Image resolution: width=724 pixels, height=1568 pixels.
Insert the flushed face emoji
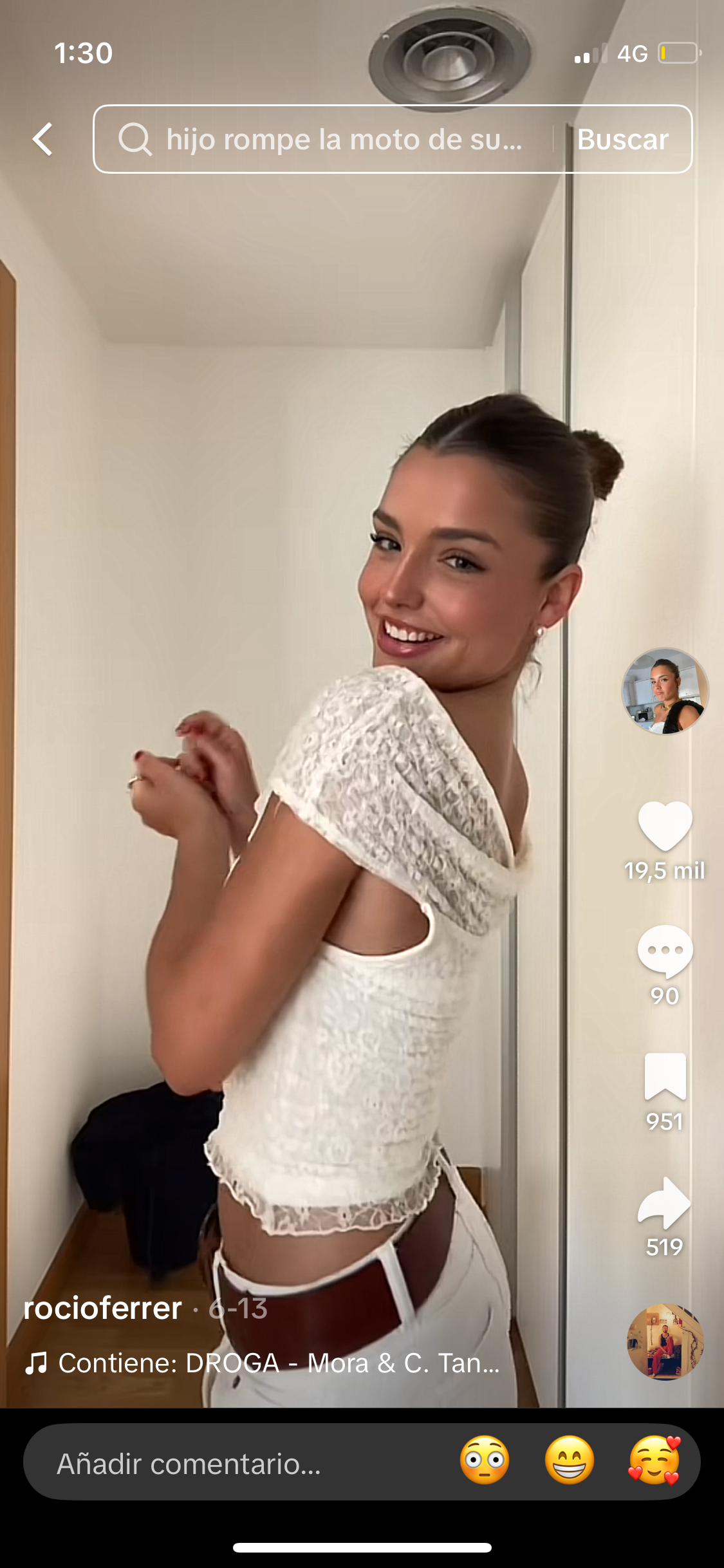point(485,1460)
